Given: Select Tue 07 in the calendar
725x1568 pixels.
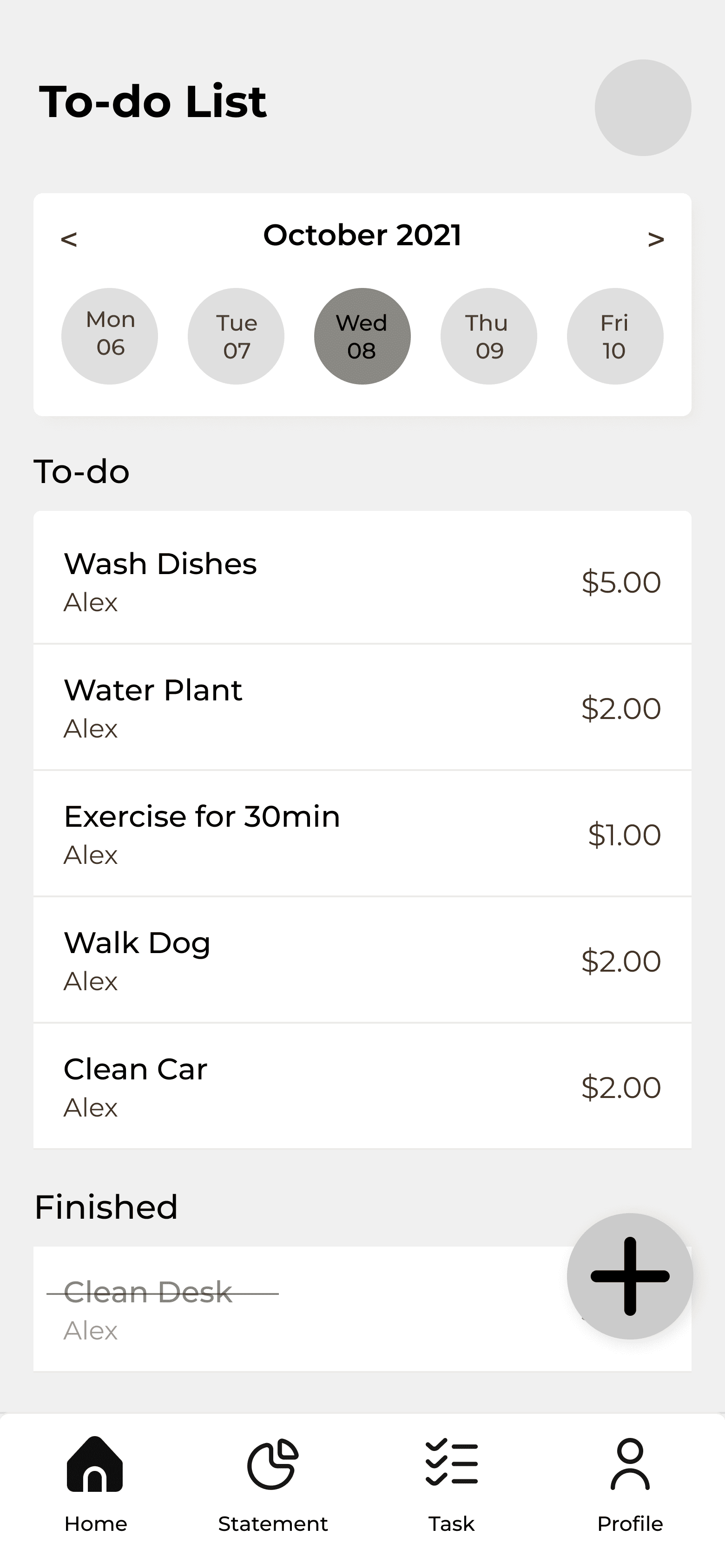Looking at the screenshot, I should point(236,336).
